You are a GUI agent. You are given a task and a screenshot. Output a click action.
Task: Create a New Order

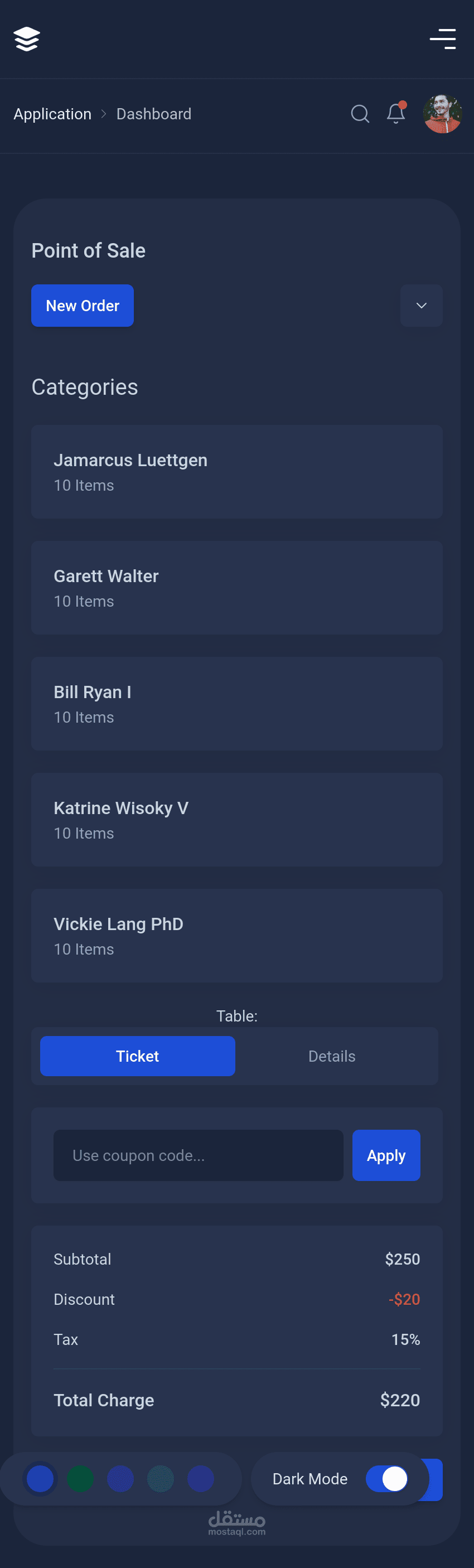[x=82, y=306]
